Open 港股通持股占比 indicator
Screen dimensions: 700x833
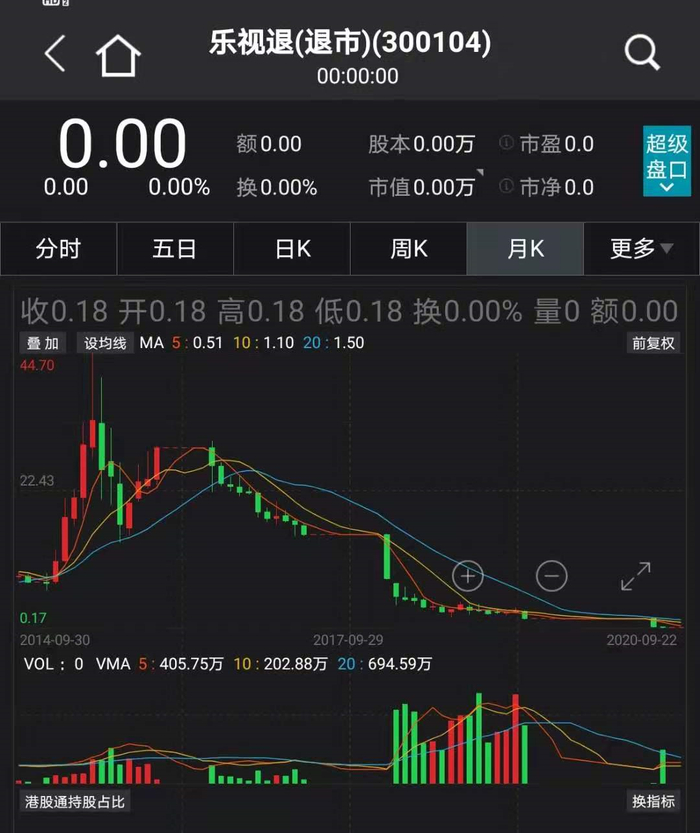[x=76, y=801]
